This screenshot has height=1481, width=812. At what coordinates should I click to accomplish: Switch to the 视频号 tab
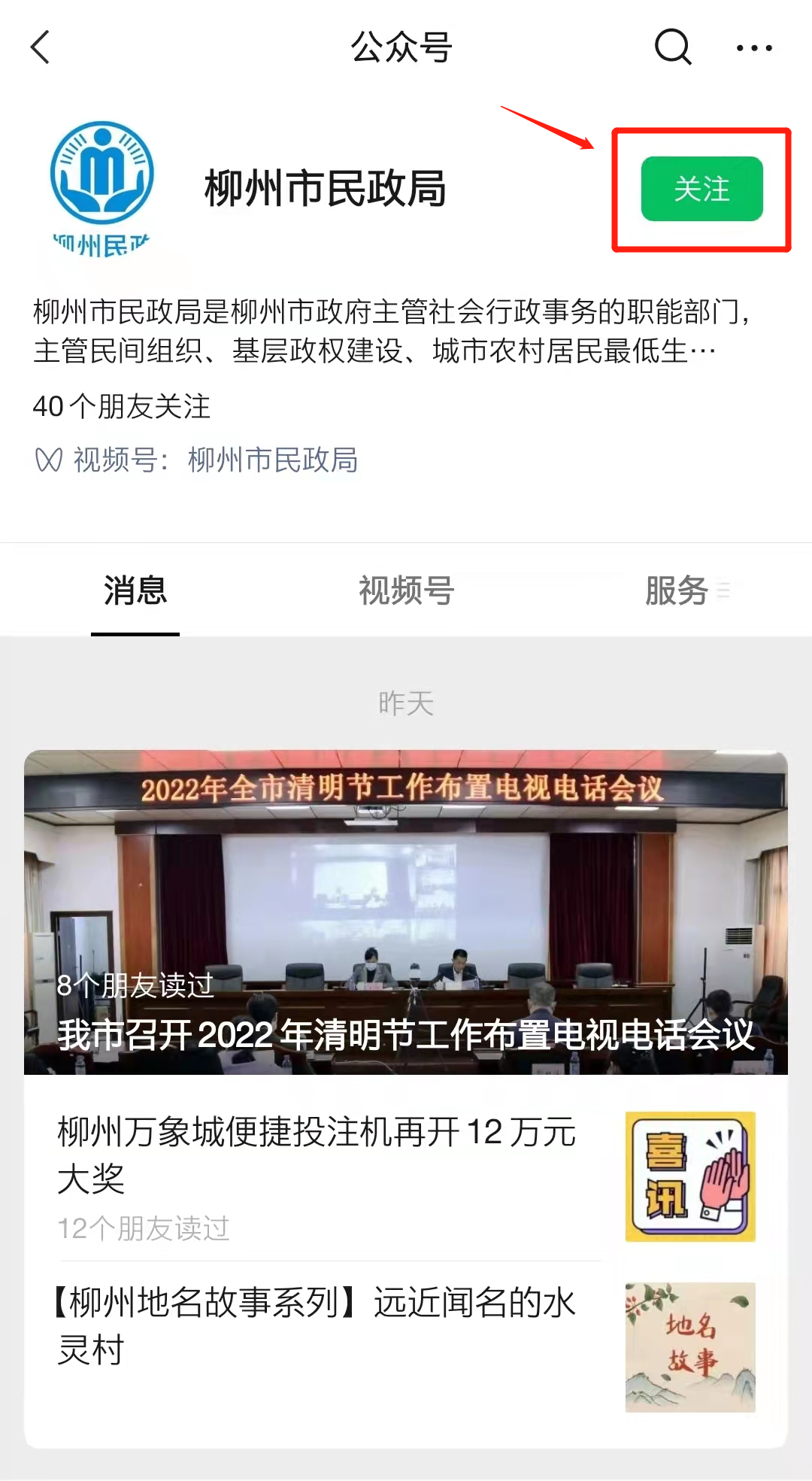pyautogui.click(x=406, y=590)
